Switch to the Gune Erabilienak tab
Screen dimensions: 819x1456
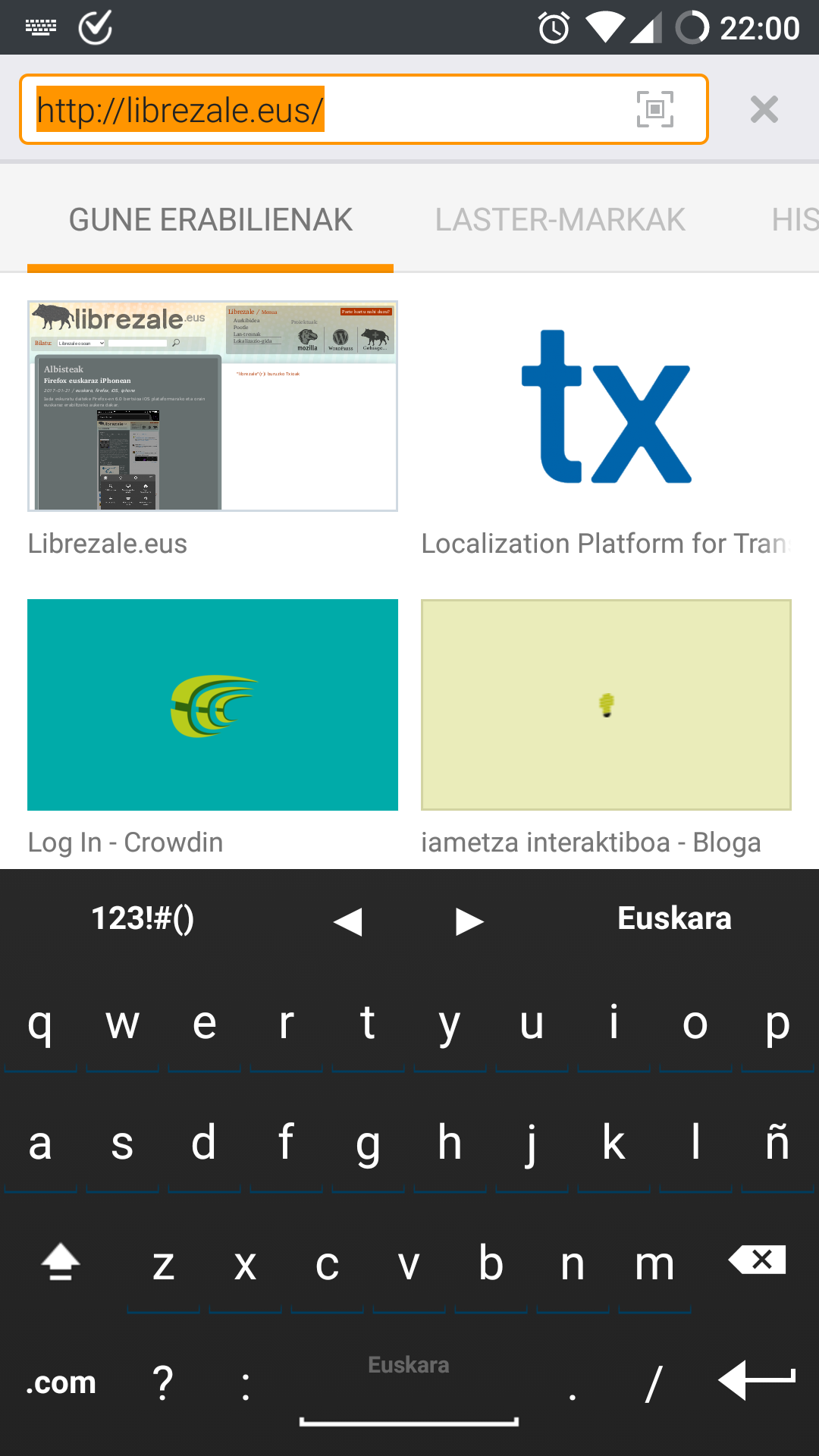click(210, 221)
